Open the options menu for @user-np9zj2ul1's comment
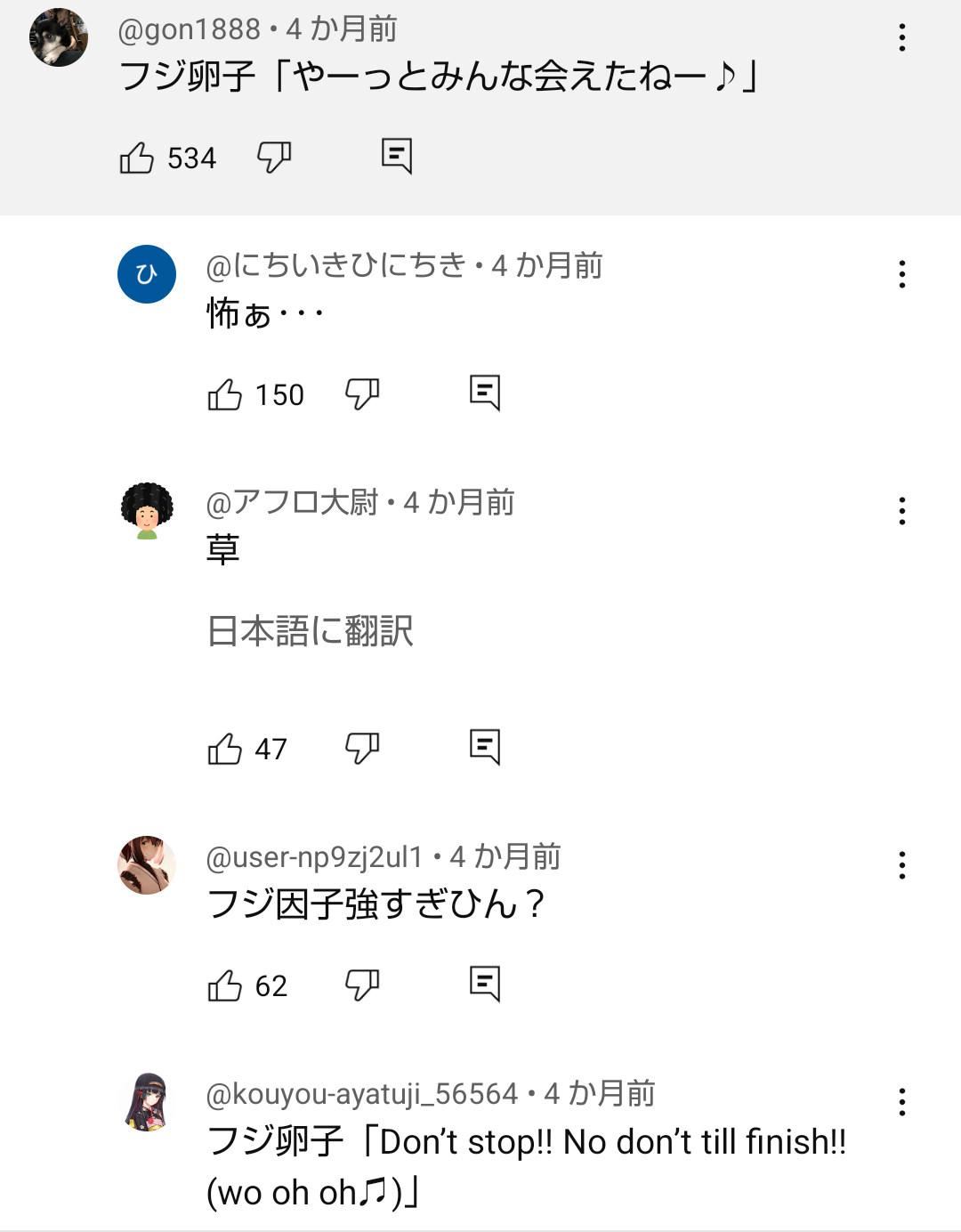Image resolution: width=961 pixels, height=1232 pixels. [x=902, y=865]
